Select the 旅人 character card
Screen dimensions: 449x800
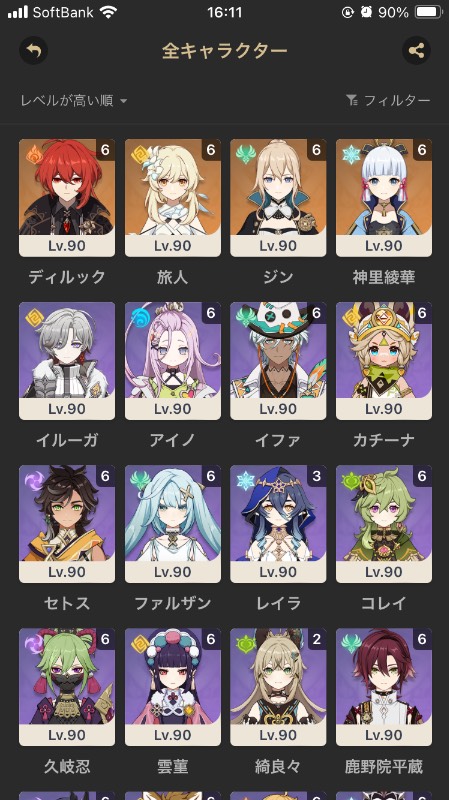[173, 198]
